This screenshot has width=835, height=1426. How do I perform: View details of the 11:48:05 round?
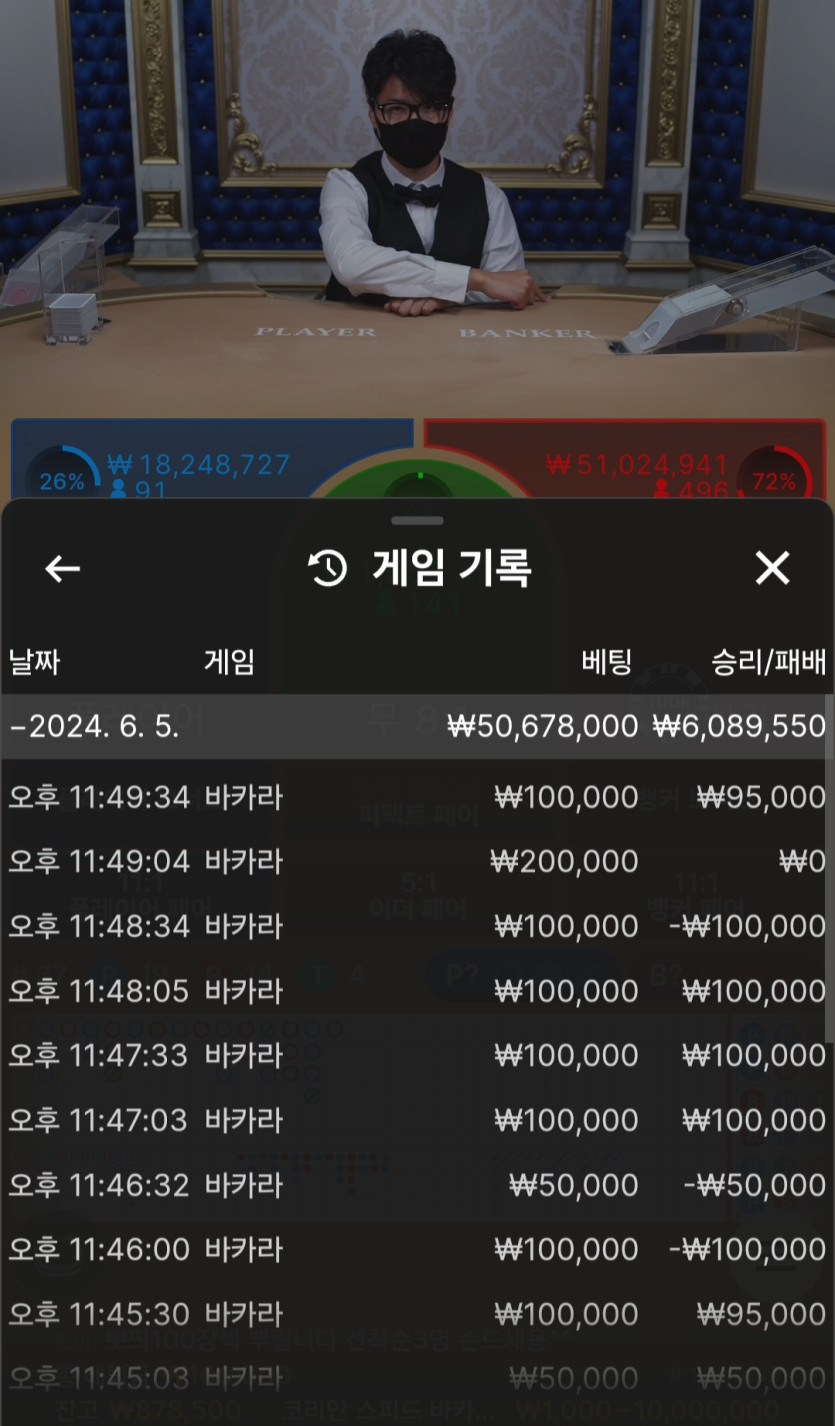tap(417, 991)
